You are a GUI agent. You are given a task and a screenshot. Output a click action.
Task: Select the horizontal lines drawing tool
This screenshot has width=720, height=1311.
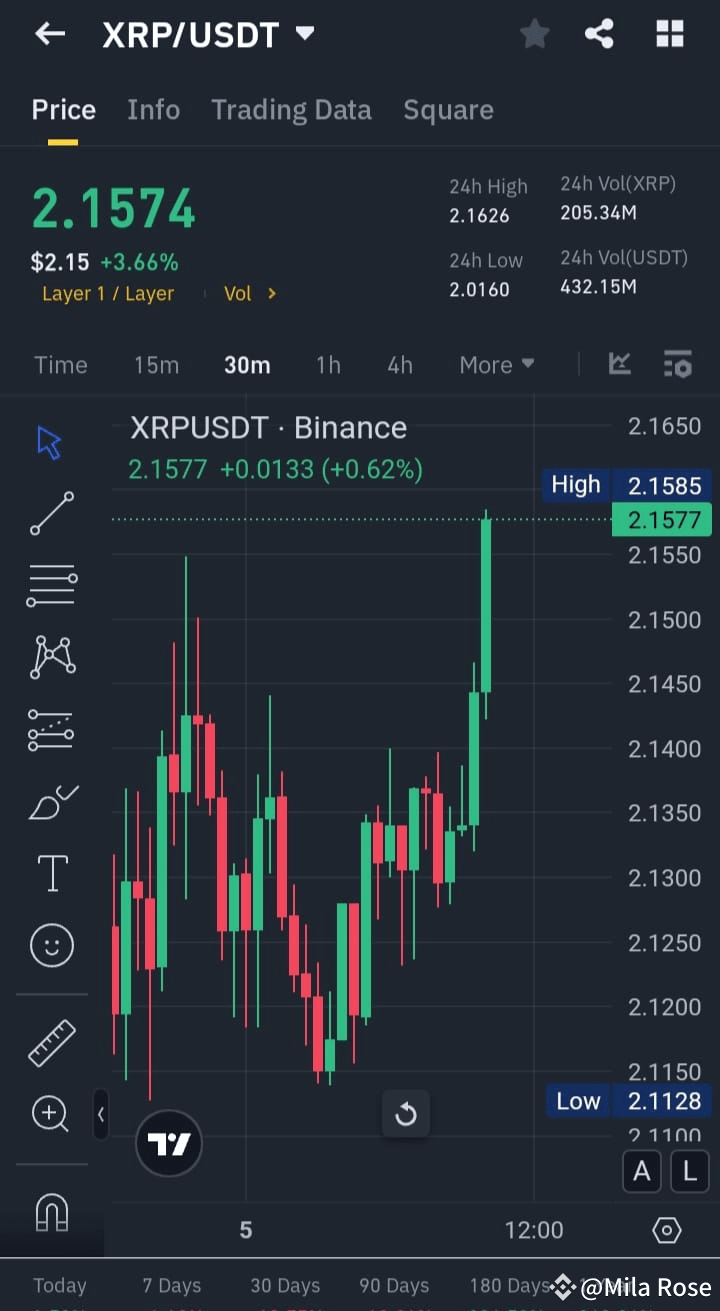click(50, 585)
